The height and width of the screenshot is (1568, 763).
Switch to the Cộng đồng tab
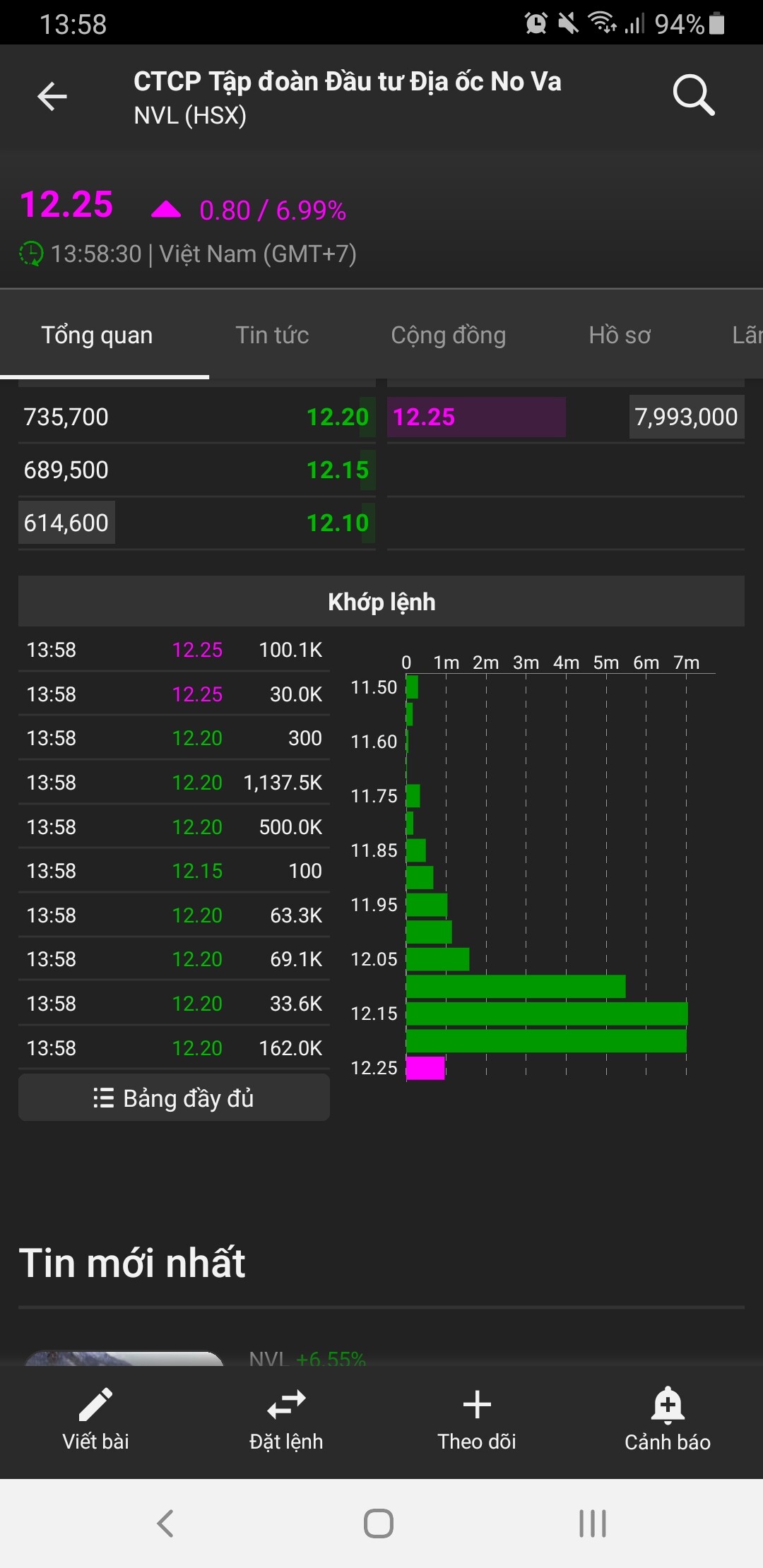pyautogui.click(x=448, y=335)
